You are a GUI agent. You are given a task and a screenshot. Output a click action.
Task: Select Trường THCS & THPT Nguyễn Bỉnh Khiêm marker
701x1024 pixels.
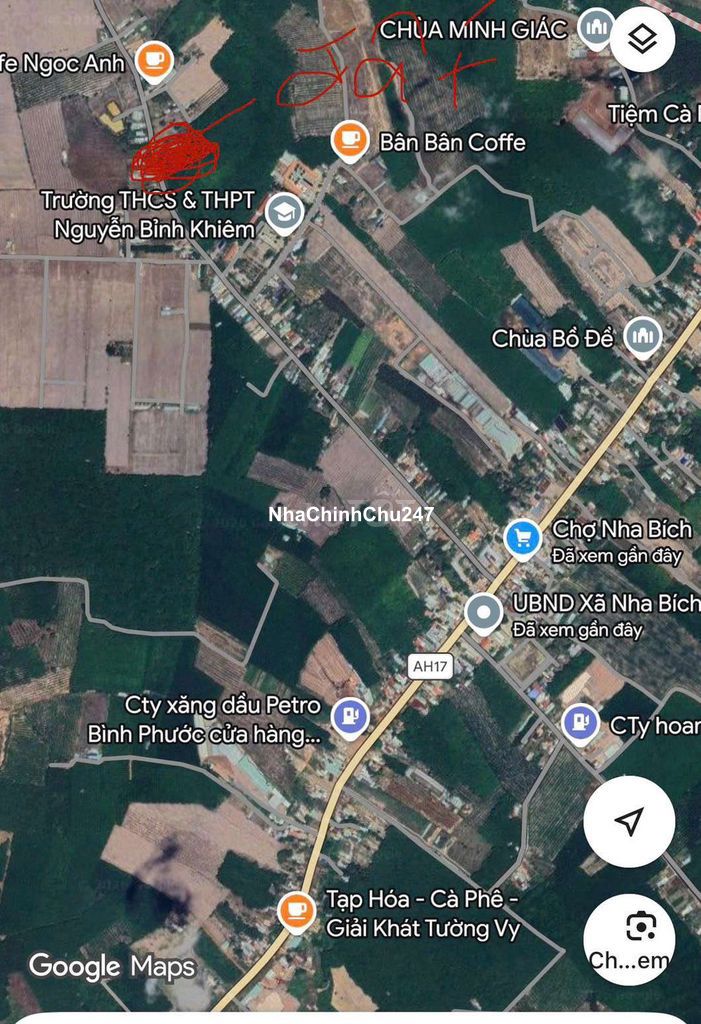click(x=285, y=212)
